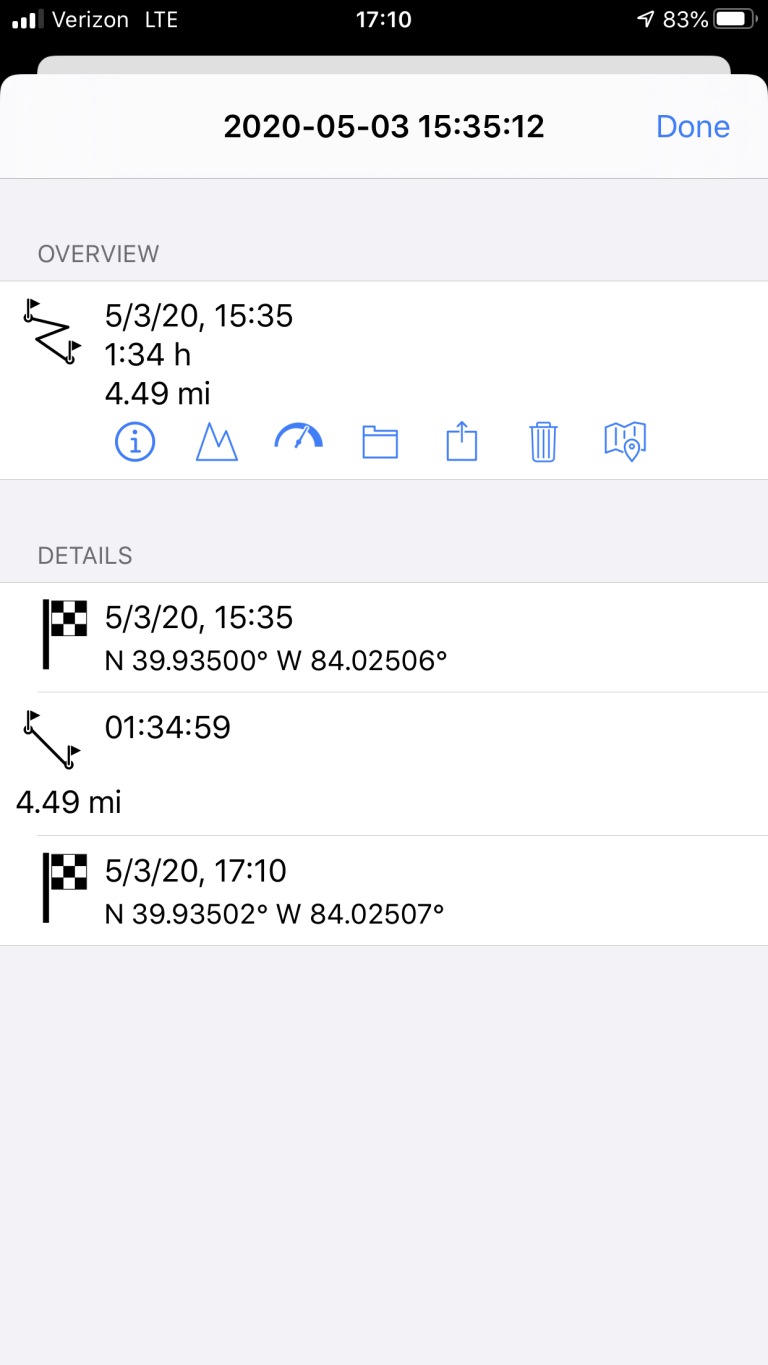The height and width of the screenshot is (1365, 768).
Task: Select the title 2020-05-03 15:35:12
Action: (384, 126)
